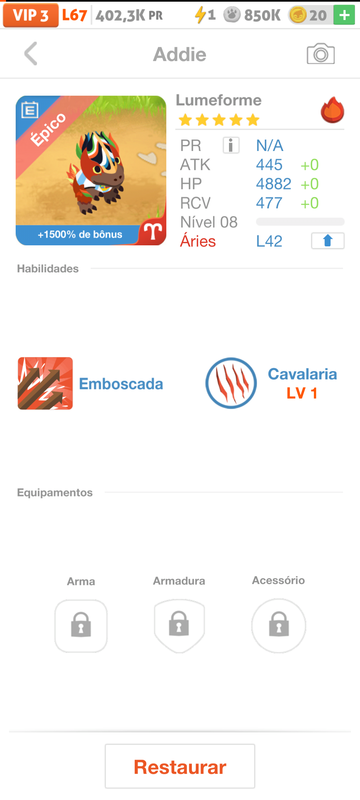Image resolution: width=360 pixels, height=800 pixels.
Task: Tap the Restaurar button
Action: (179, 766)
